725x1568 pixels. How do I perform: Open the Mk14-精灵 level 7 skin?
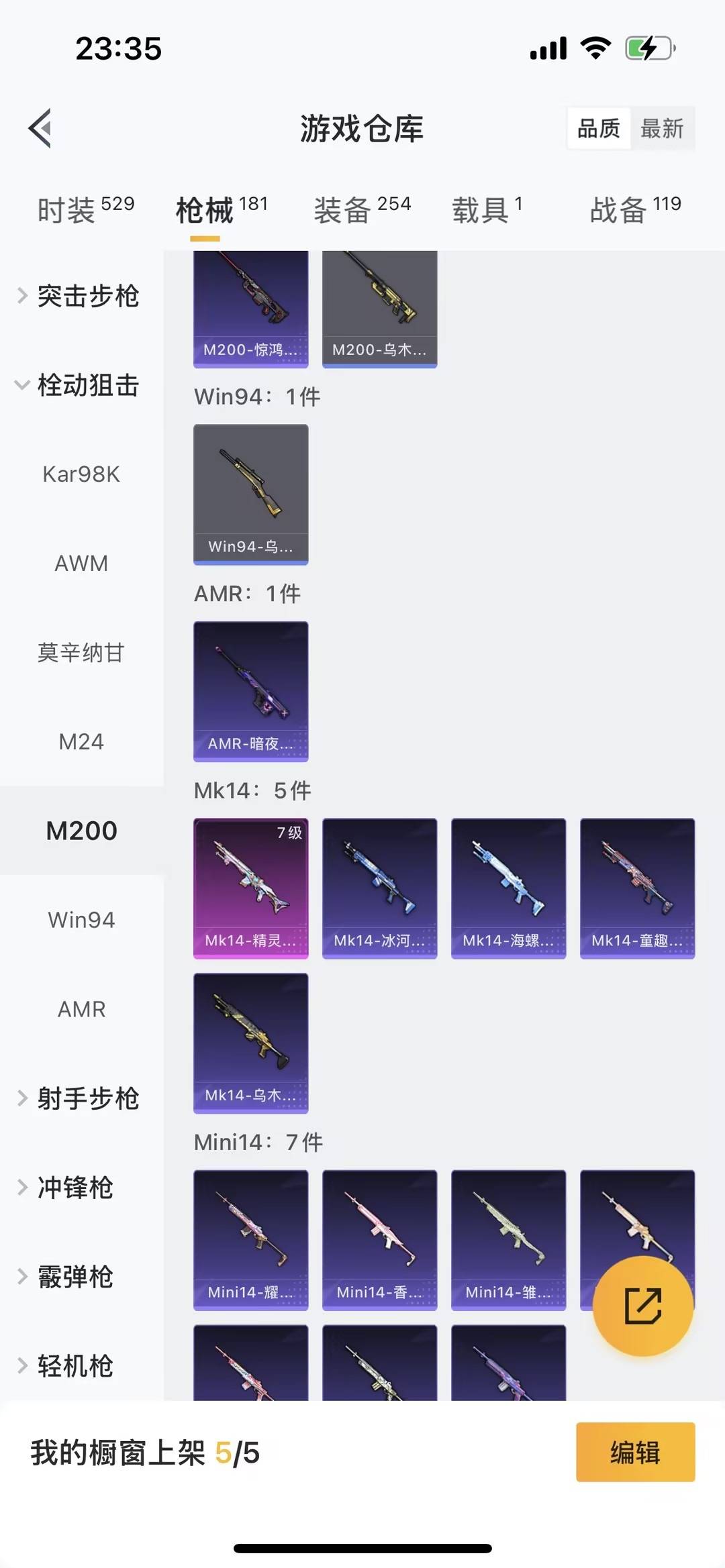(250, 888)
